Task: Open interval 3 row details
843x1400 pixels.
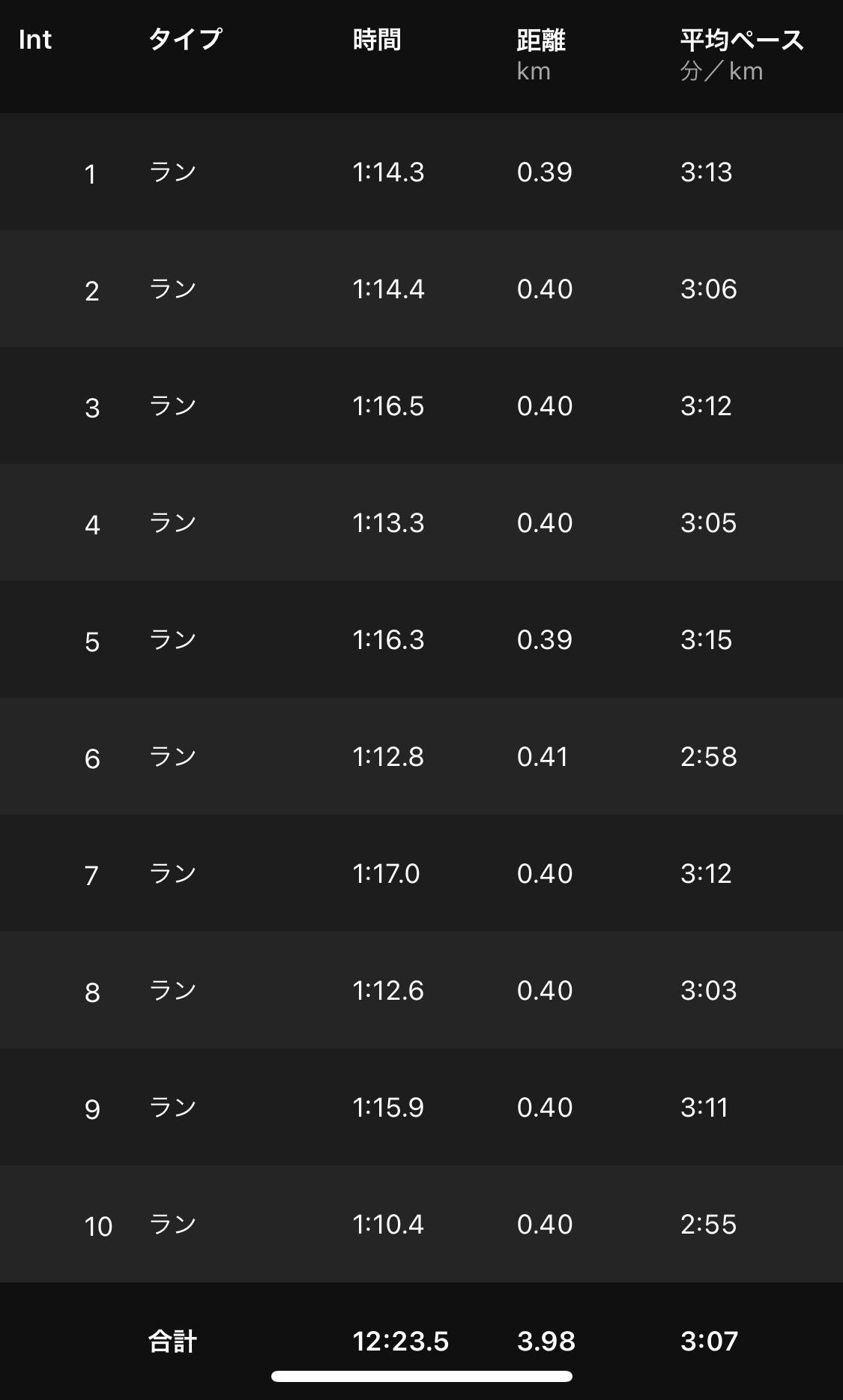Action: point(421,405)
